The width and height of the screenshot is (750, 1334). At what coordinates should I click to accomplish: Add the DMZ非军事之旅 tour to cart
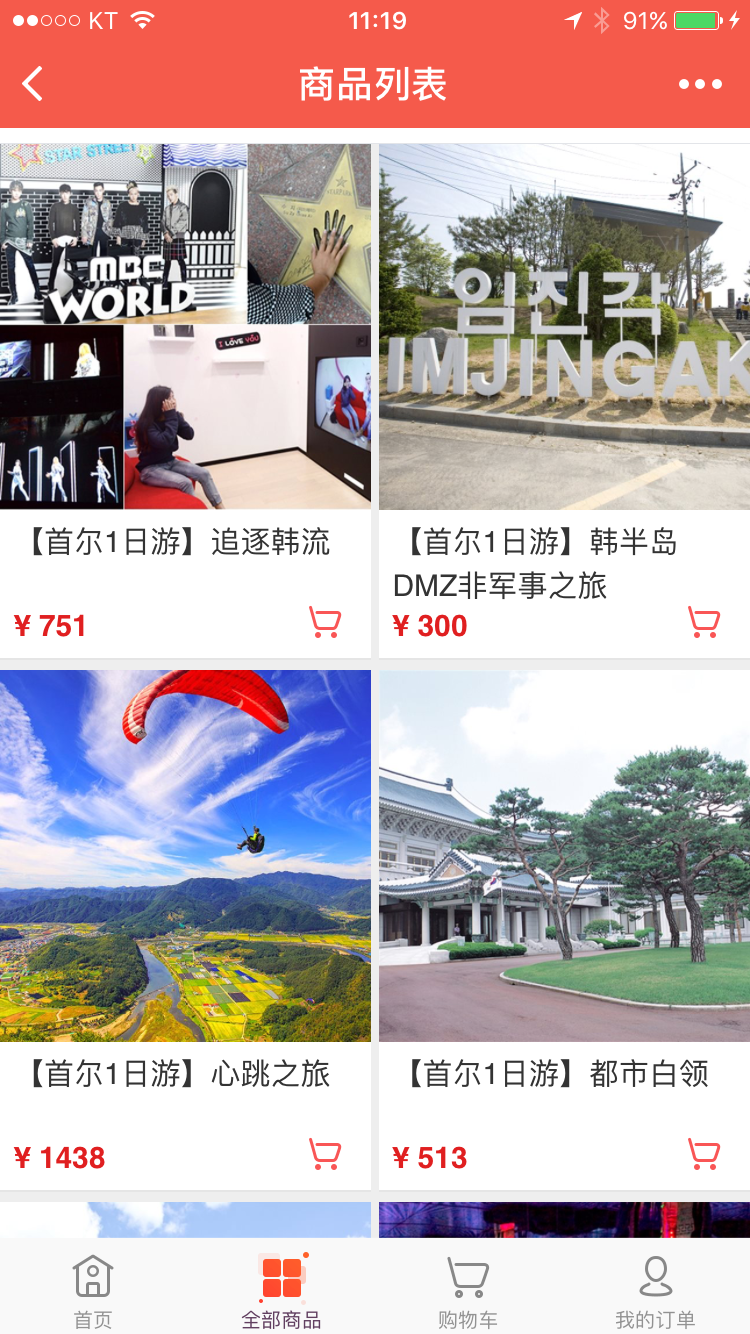(x=704, y=623)
